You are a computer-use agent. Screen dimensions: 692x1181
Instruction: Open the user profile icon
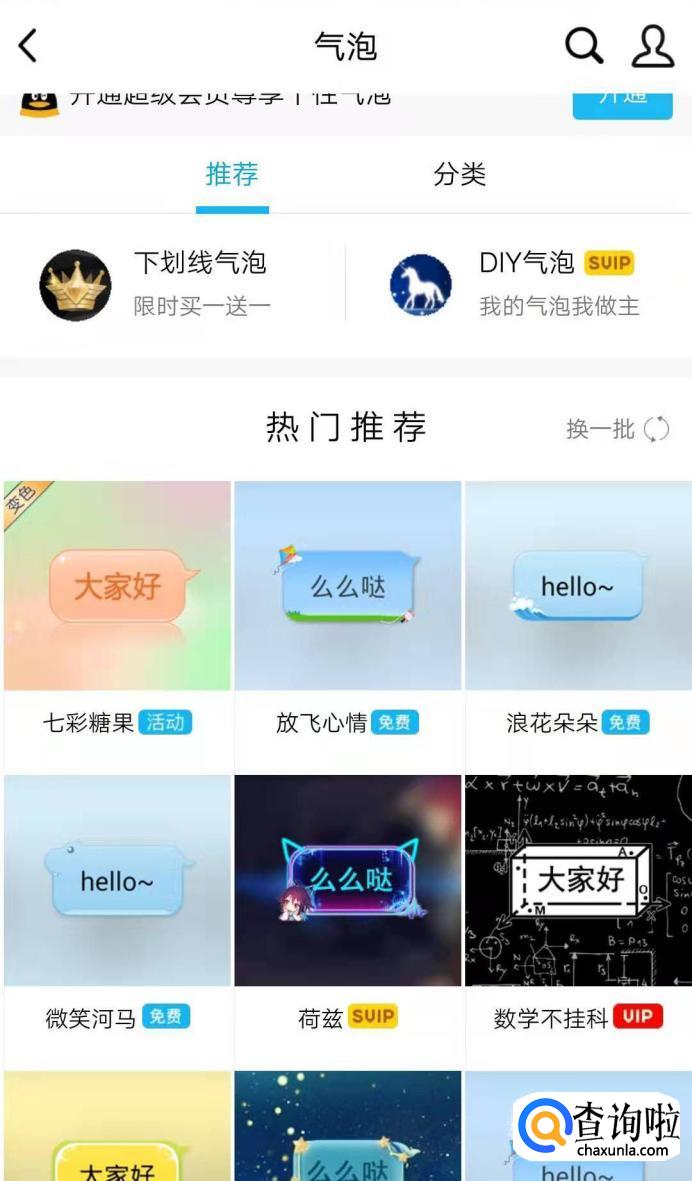pos(653,46)
